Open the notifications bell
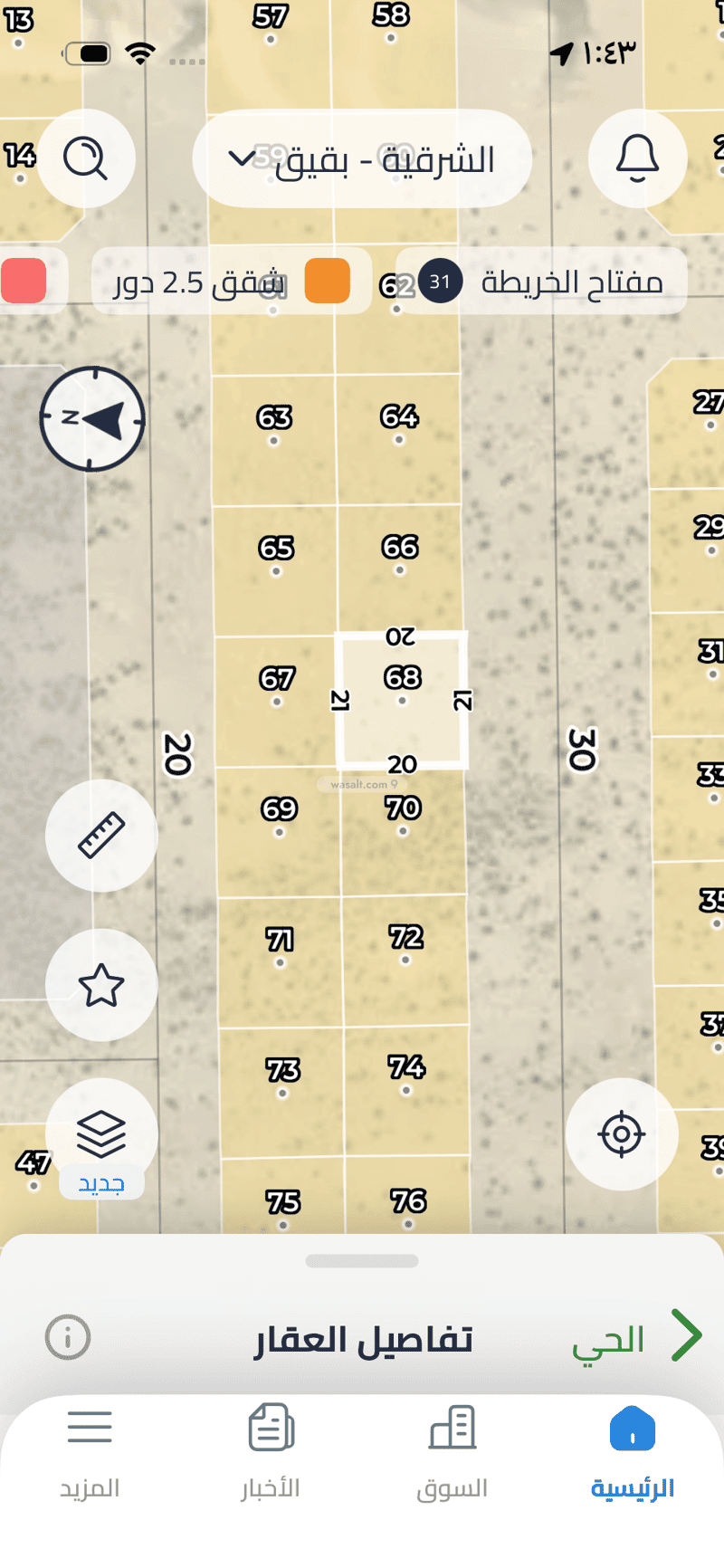This screenshot has height=1568, width=724. click(637, 159)
